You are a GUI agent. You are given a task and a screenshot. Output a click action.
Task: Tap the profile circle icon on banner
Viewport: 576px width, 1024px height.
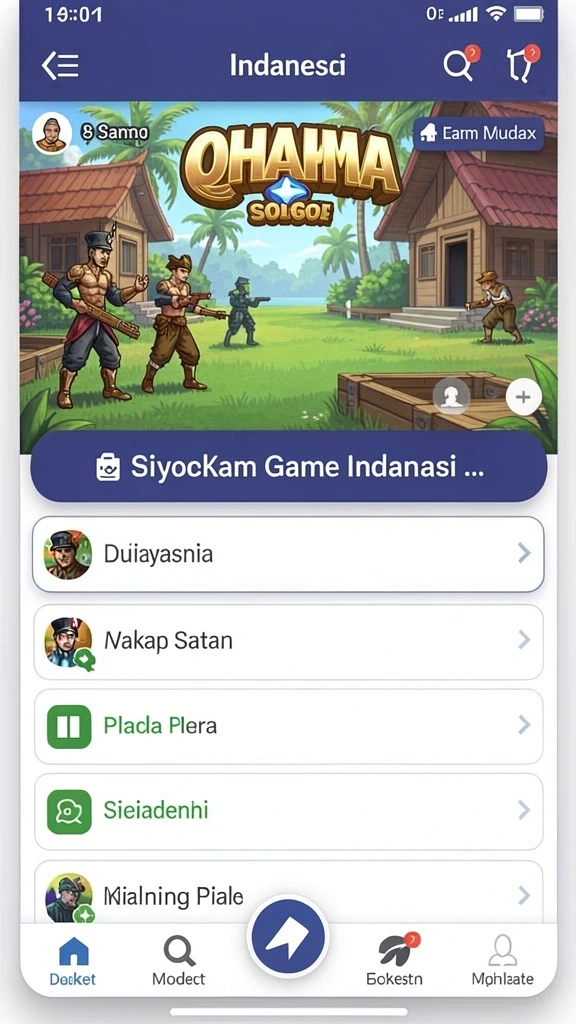tap(451, 396)
